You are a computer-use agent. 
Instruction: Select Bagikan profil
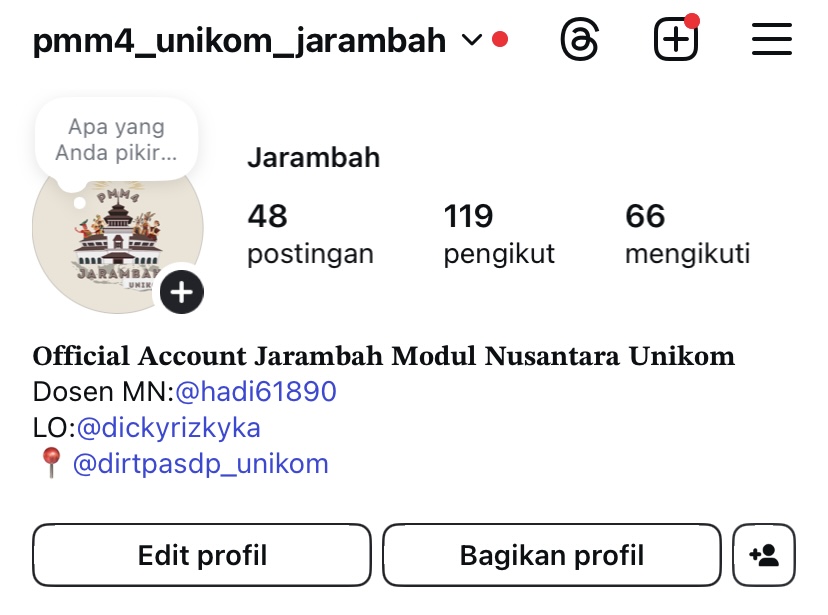pos(552,555)
